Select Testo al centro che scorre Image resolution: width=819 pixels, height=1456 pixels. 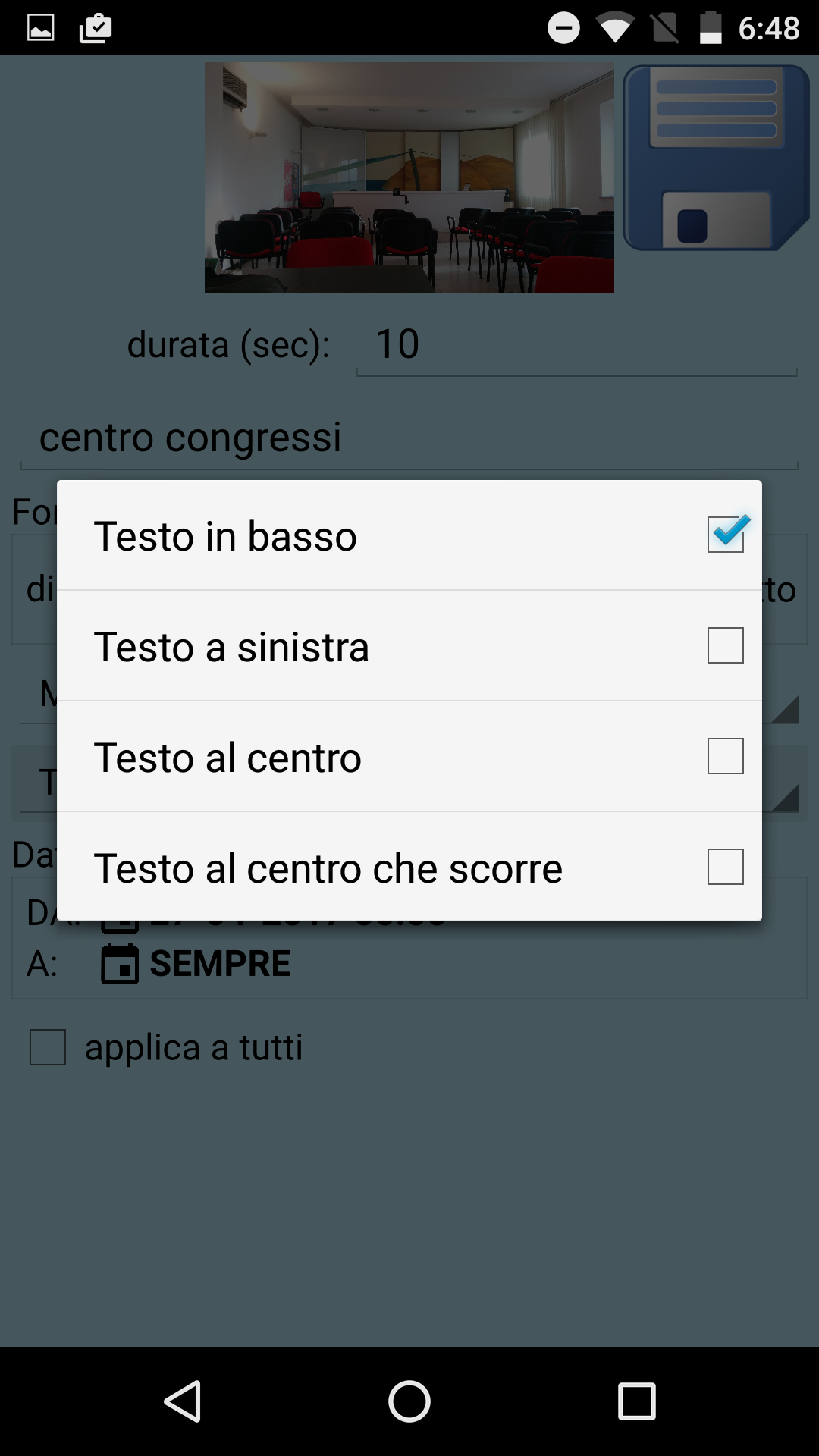409,867
